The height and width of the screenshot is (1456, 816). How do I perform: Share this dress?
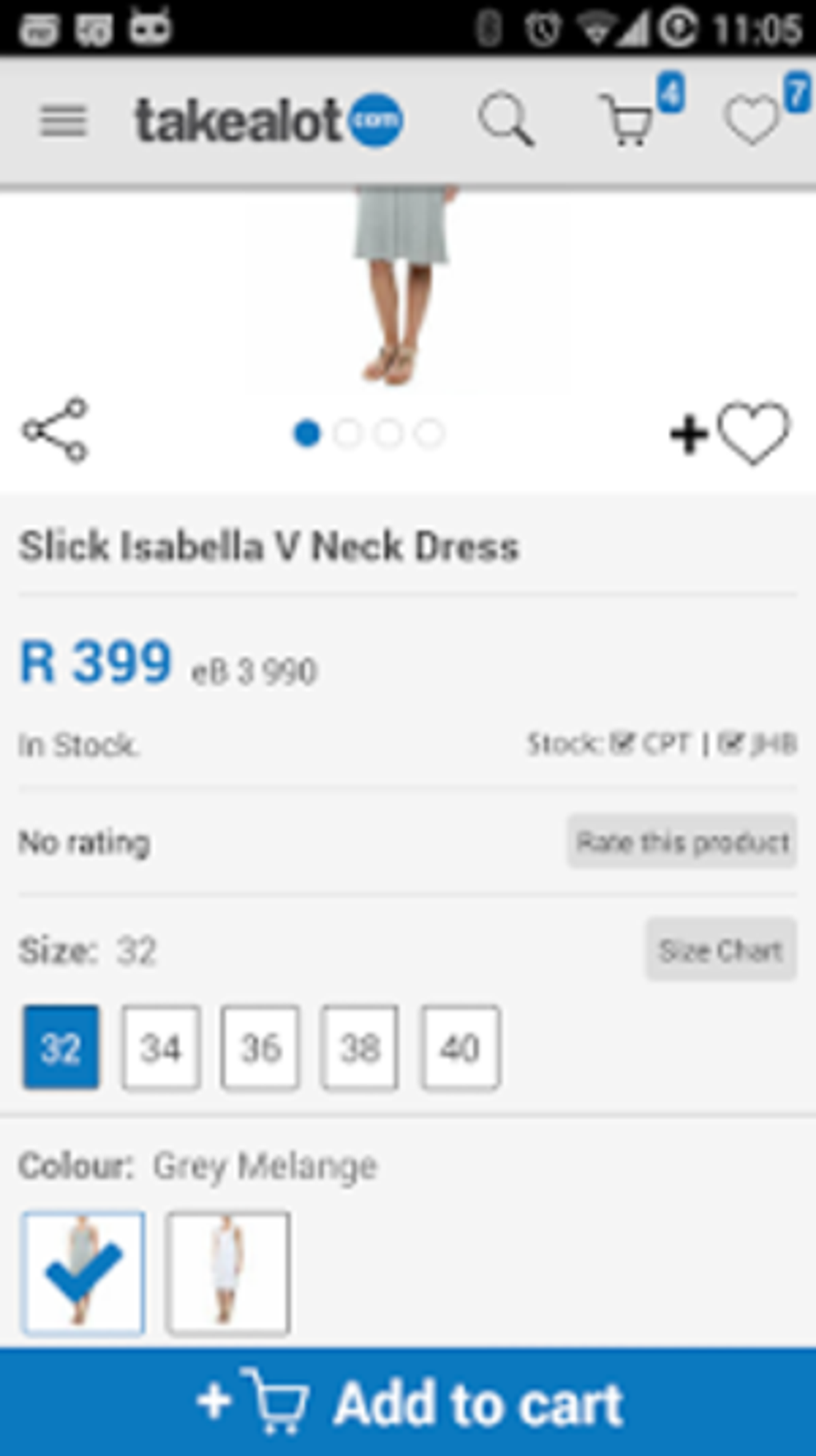coord(55,430)
